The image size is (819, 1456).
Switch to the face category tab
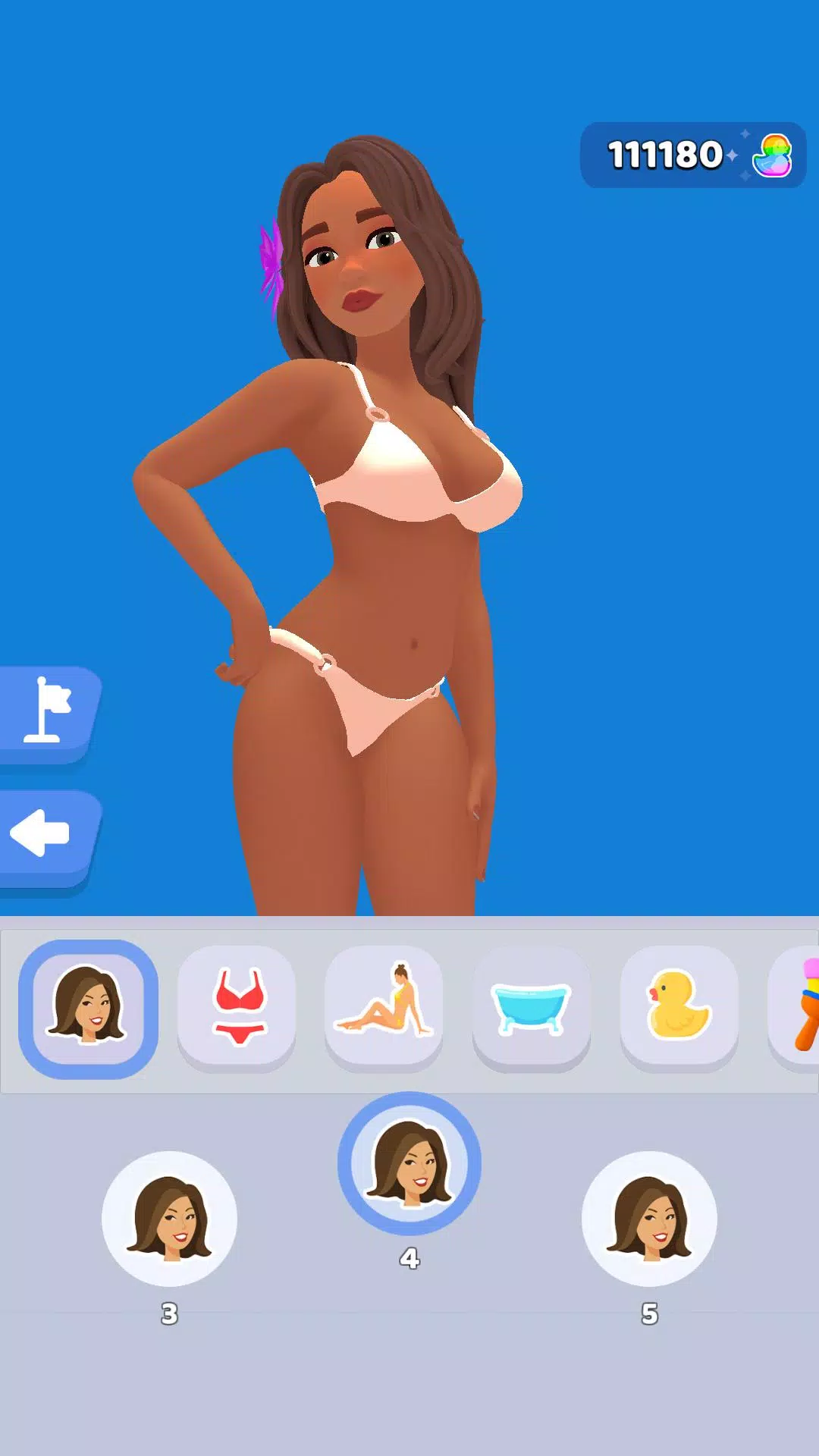88,1008
